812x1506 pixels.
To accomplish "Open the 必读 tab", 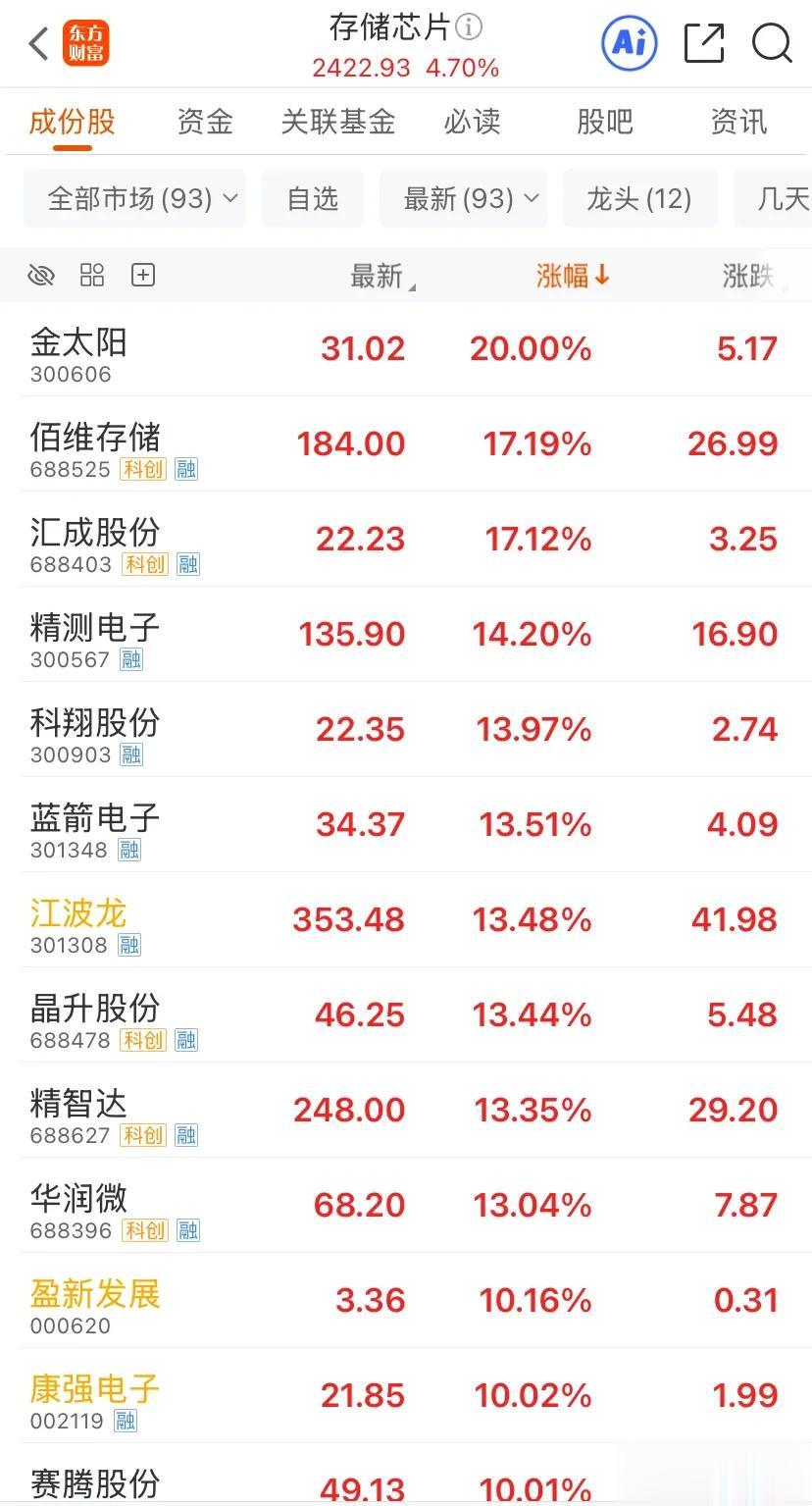I will [472, 122].
